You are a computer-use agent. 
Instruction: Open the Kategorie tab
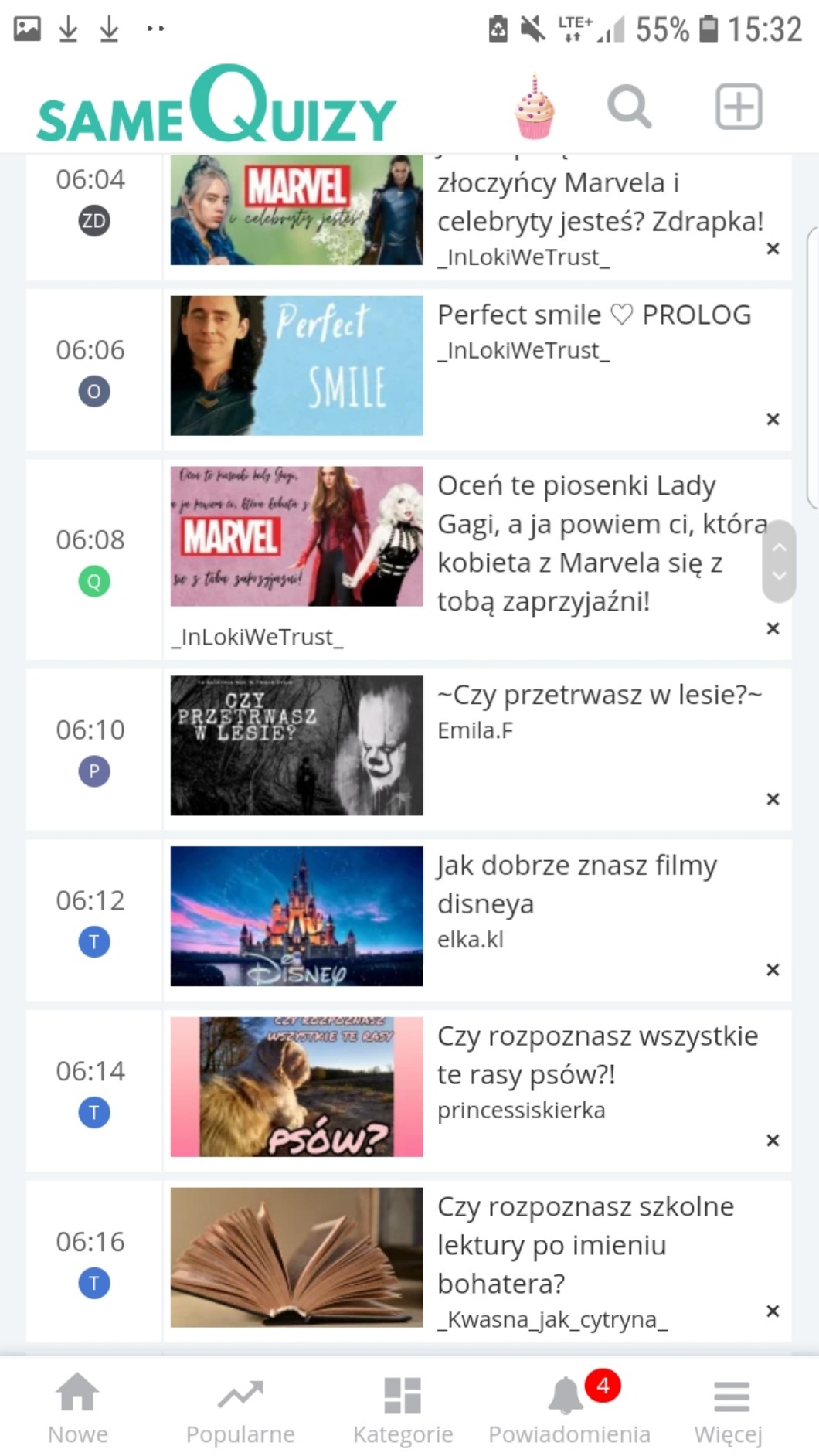[x=403, y=1408]
